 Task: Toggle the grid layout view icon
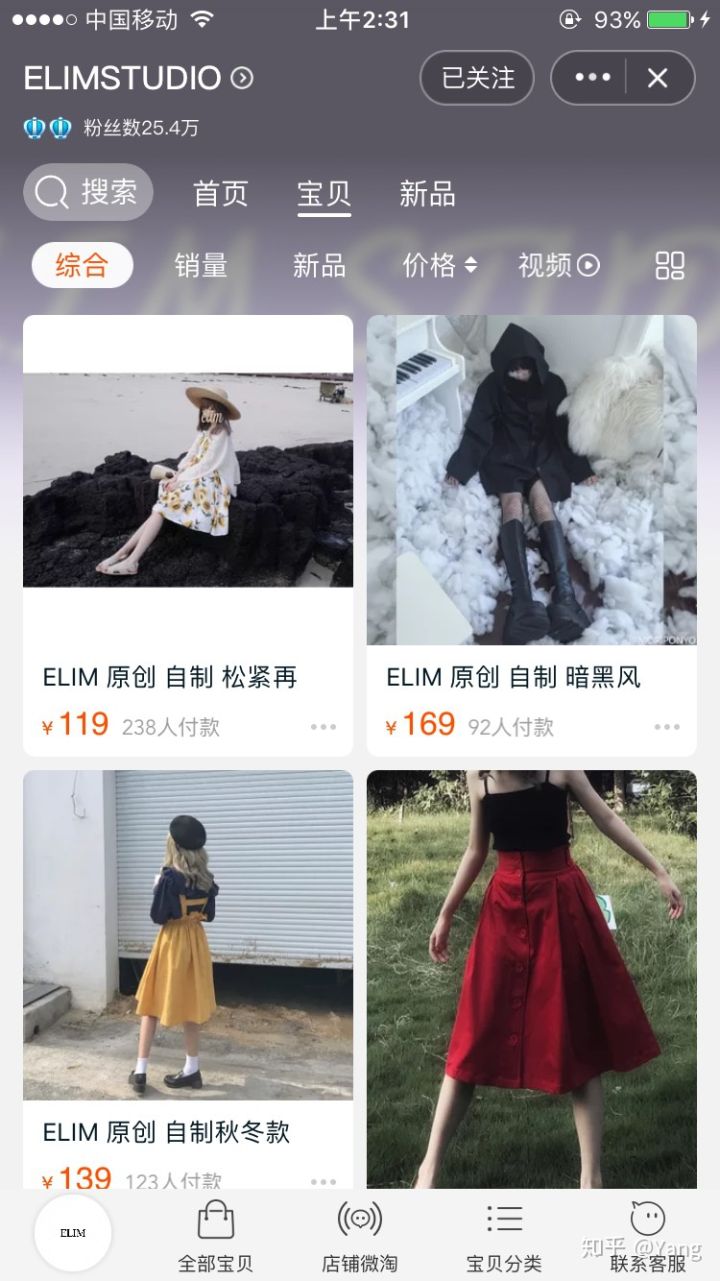click(669, 265)
